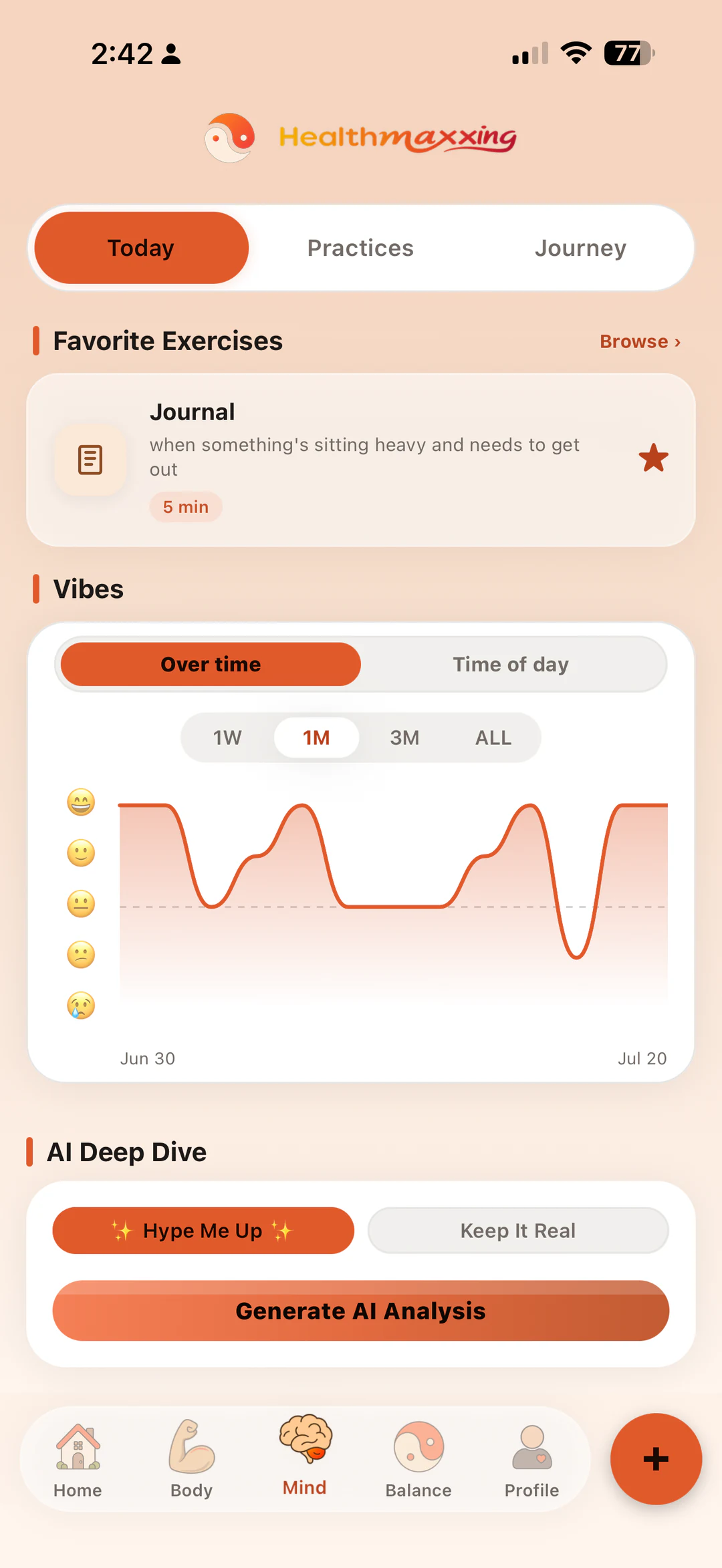Go to the Profile tab
Viewport: 722px width, 1568px height.
click(532, 1460)
